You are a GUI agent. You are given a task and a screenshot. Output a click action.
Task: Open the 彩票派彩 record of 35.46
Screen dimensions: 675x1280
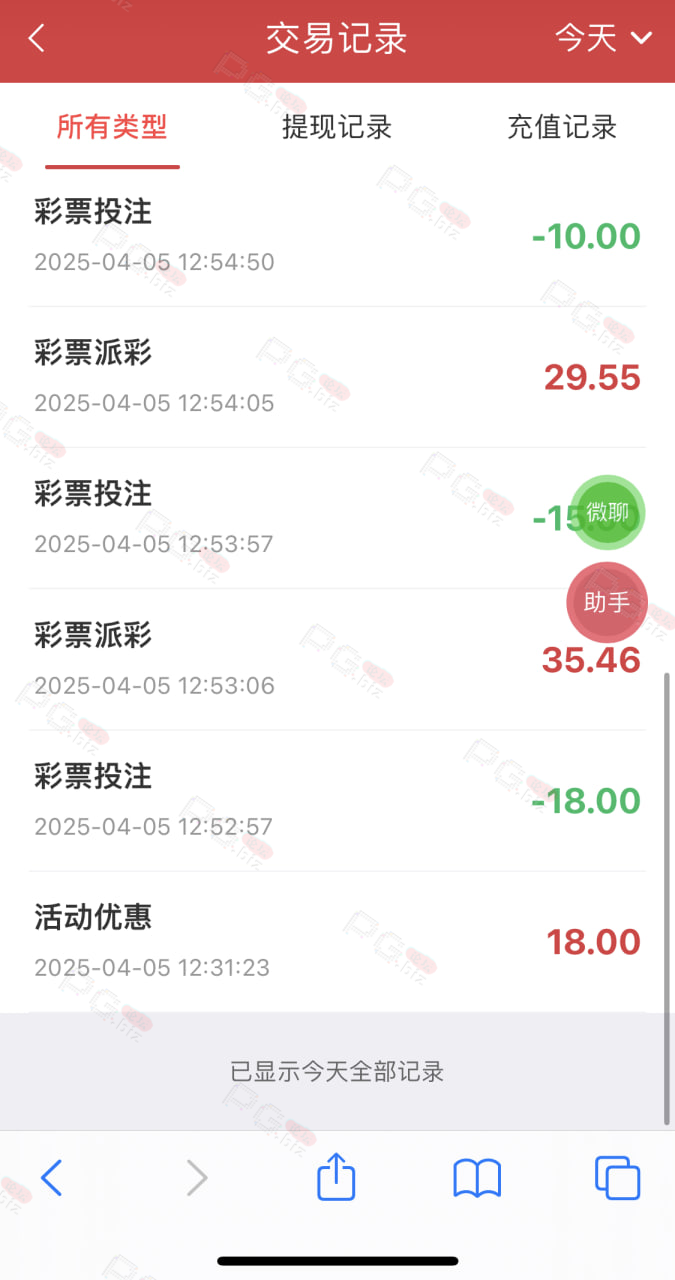337,659
